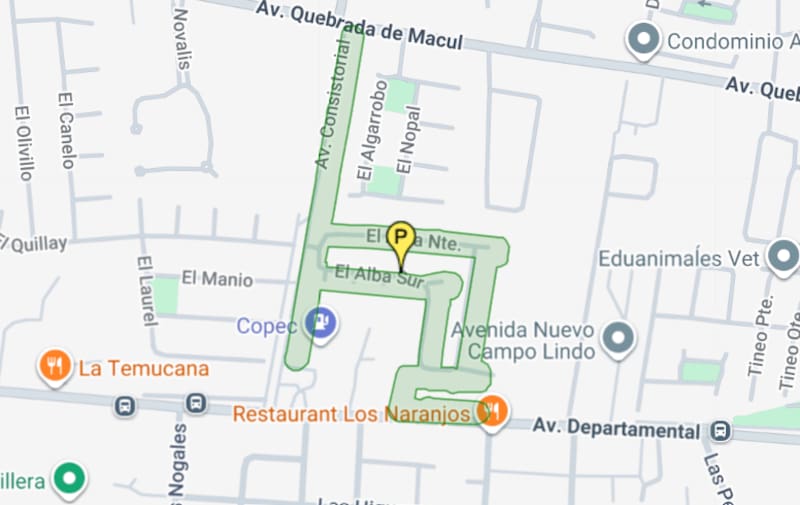Image resolution: width=800 pixels, height=505 pixels.
Task: Open Copec gas station marker
Action: click(x=322, y=324)
